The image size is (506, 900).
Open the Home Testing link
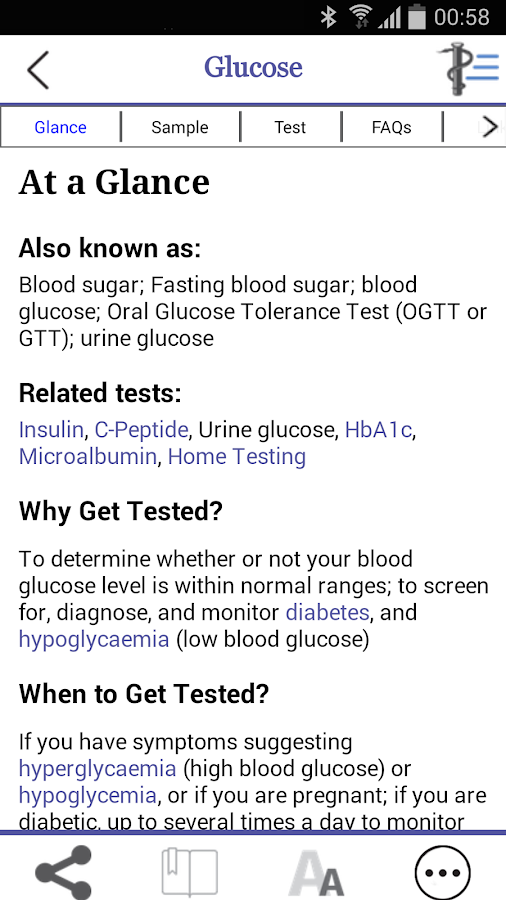point(237,457)
